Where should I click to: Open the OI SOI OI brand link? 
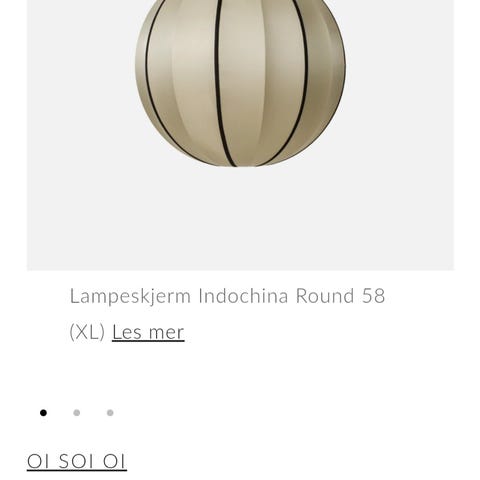coord(77,461)
